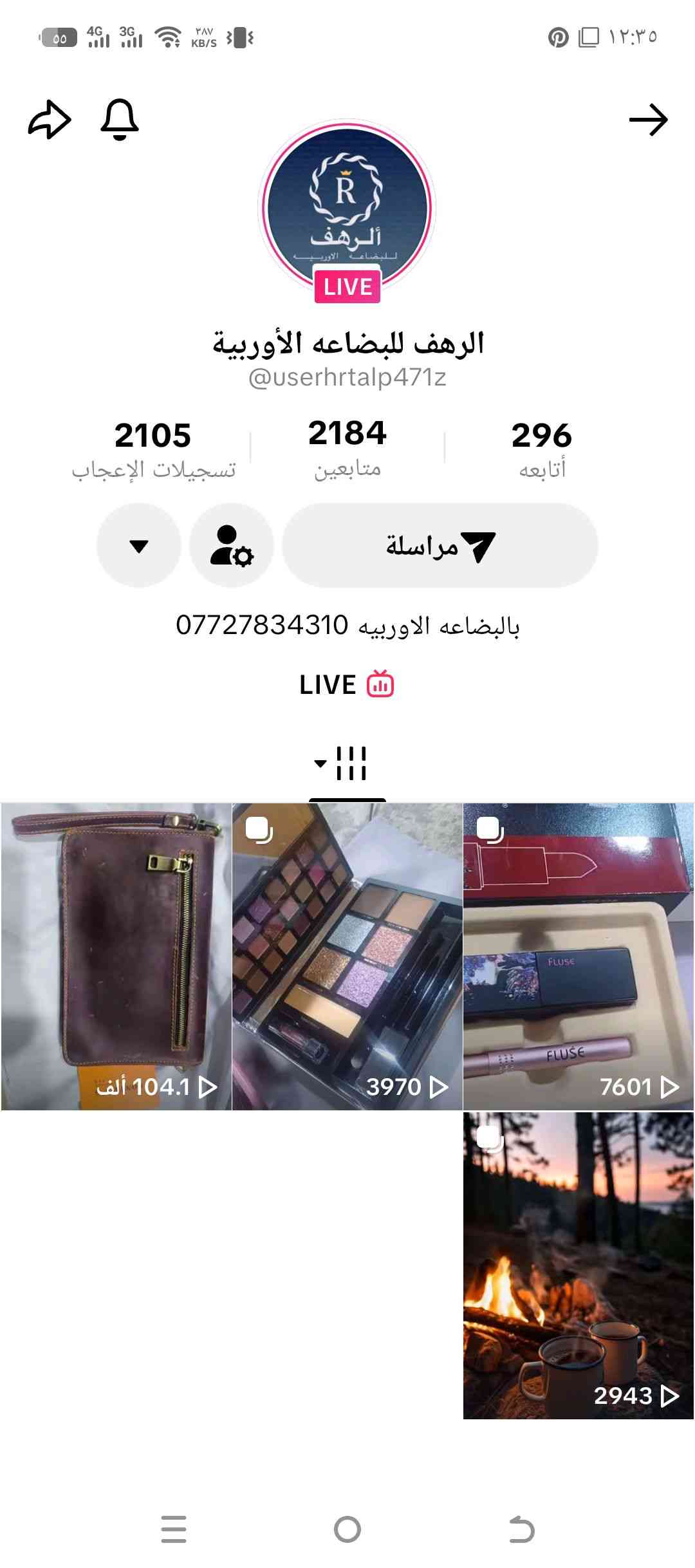Open the 296 following list
The width and height of the screenshot is (695, 1568).
542,449
